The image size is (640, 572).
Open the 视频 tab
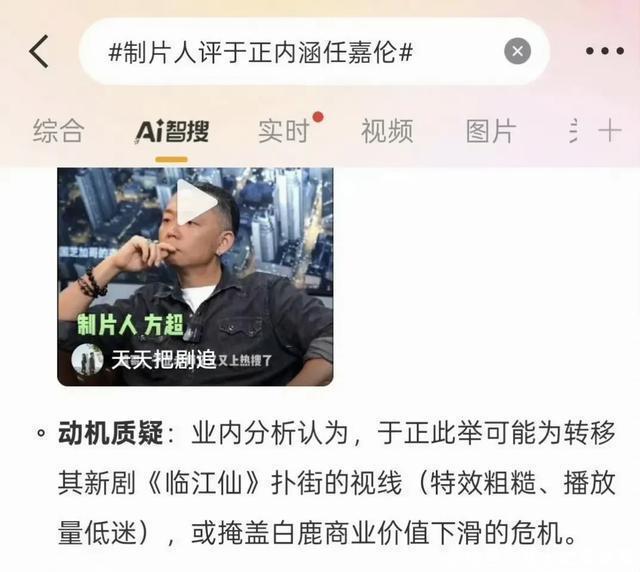[387, 131]
